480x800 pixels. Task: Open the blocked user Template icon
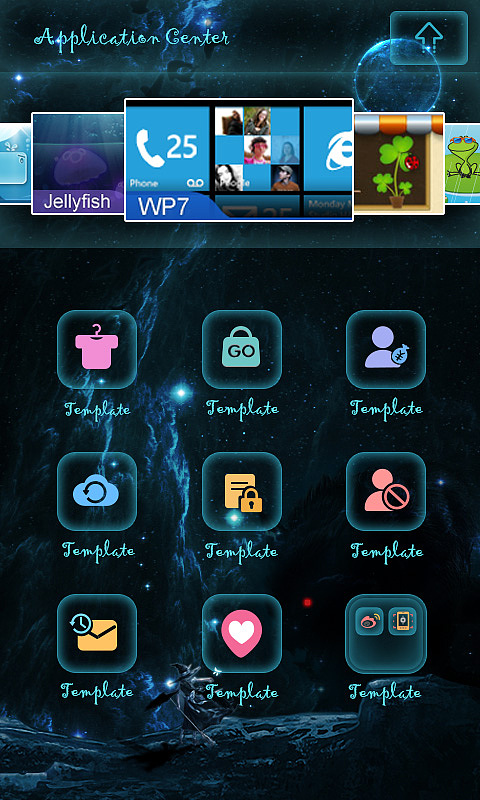point(386,491)
